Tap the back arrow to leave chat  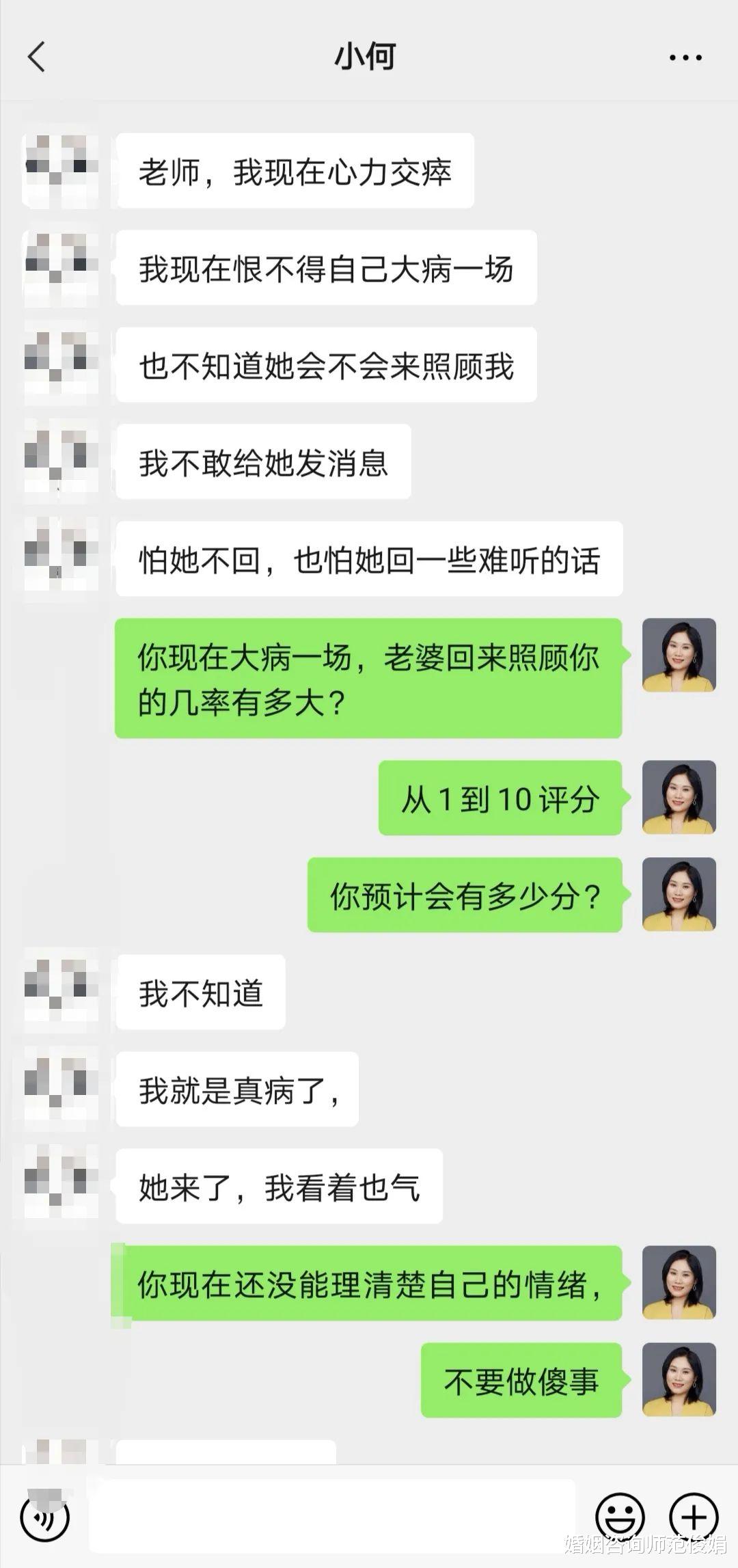coord(38,58)
